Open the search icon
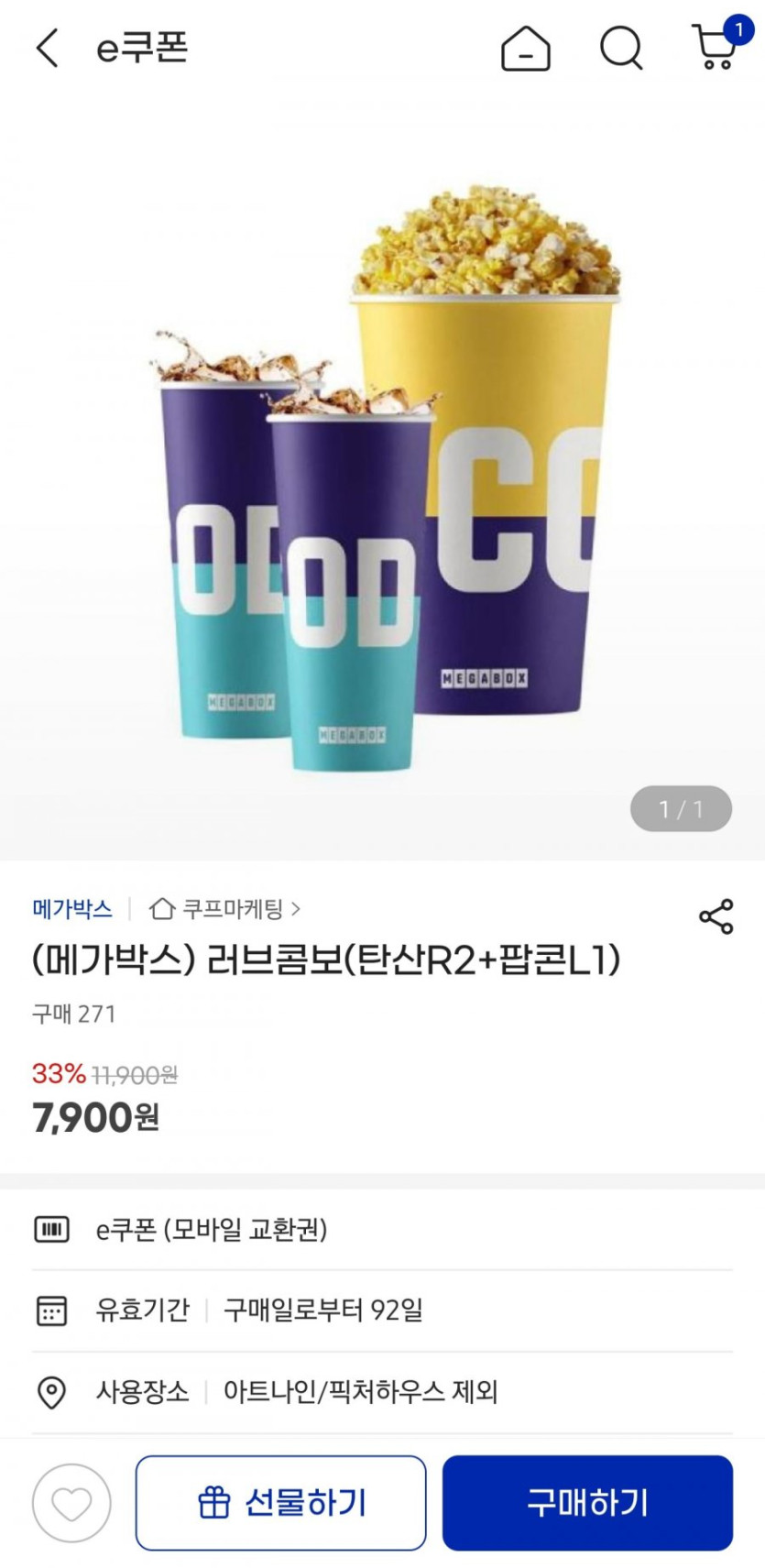The height and width of the screenshot is (1568, 765). (621, 48)
